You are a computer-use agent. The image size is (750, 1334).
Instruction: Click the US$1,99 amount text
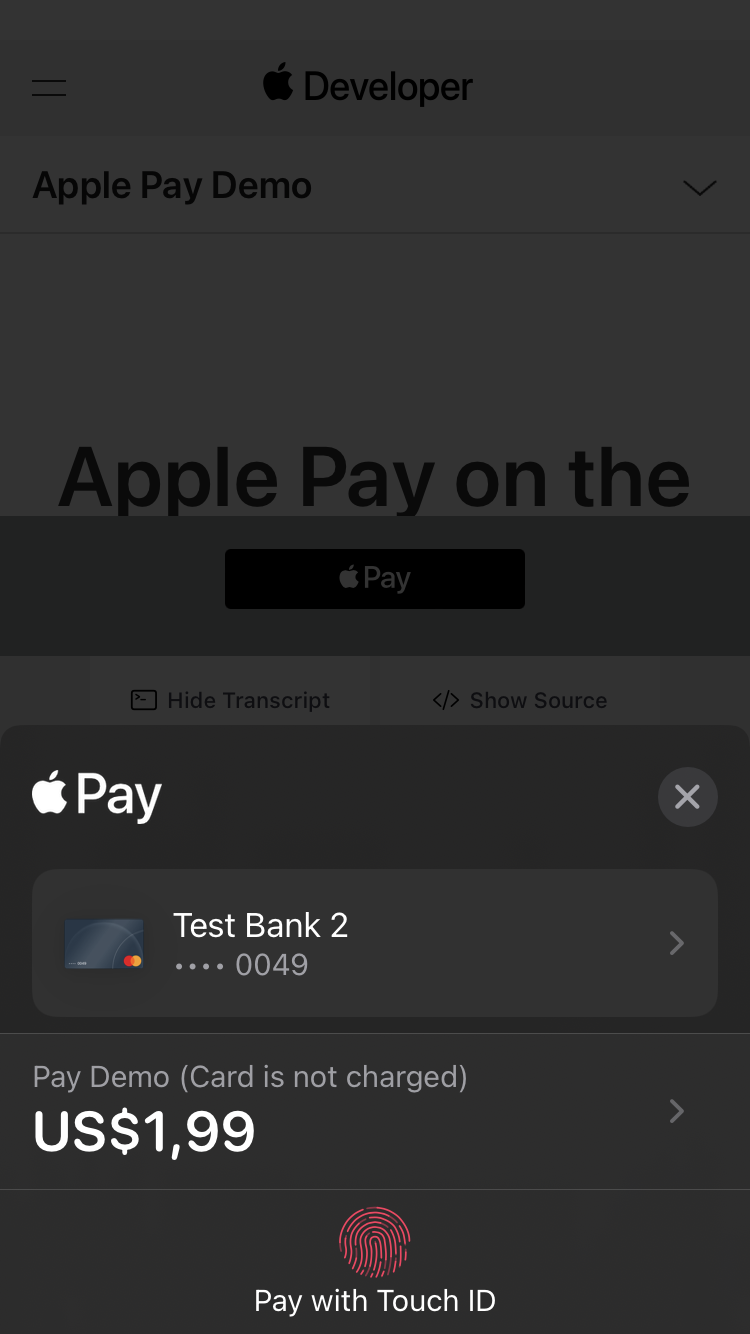coord(143,1130)
